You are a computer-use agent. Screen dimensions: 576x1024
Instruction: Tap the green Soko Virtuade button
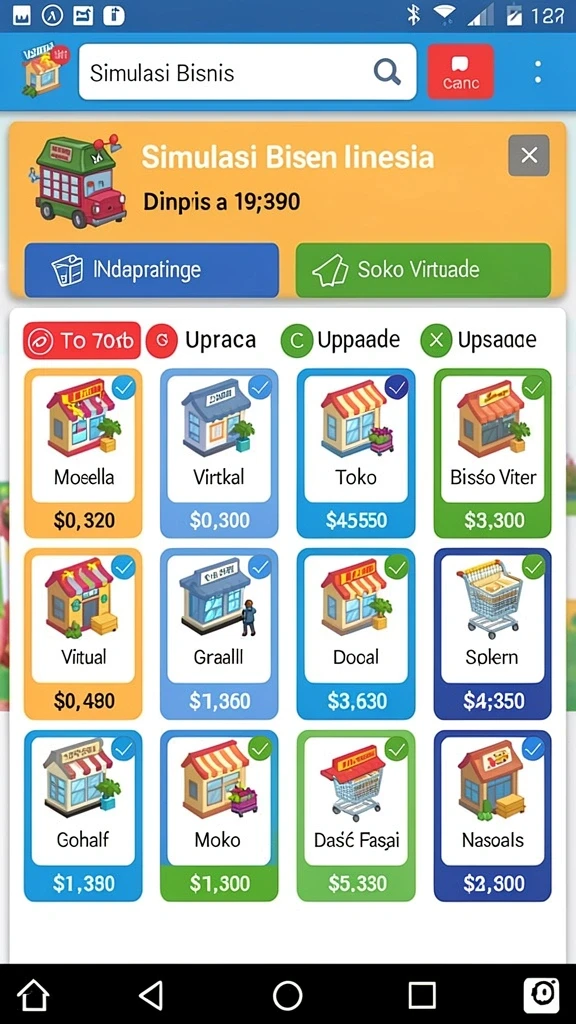tap(423, 270)
